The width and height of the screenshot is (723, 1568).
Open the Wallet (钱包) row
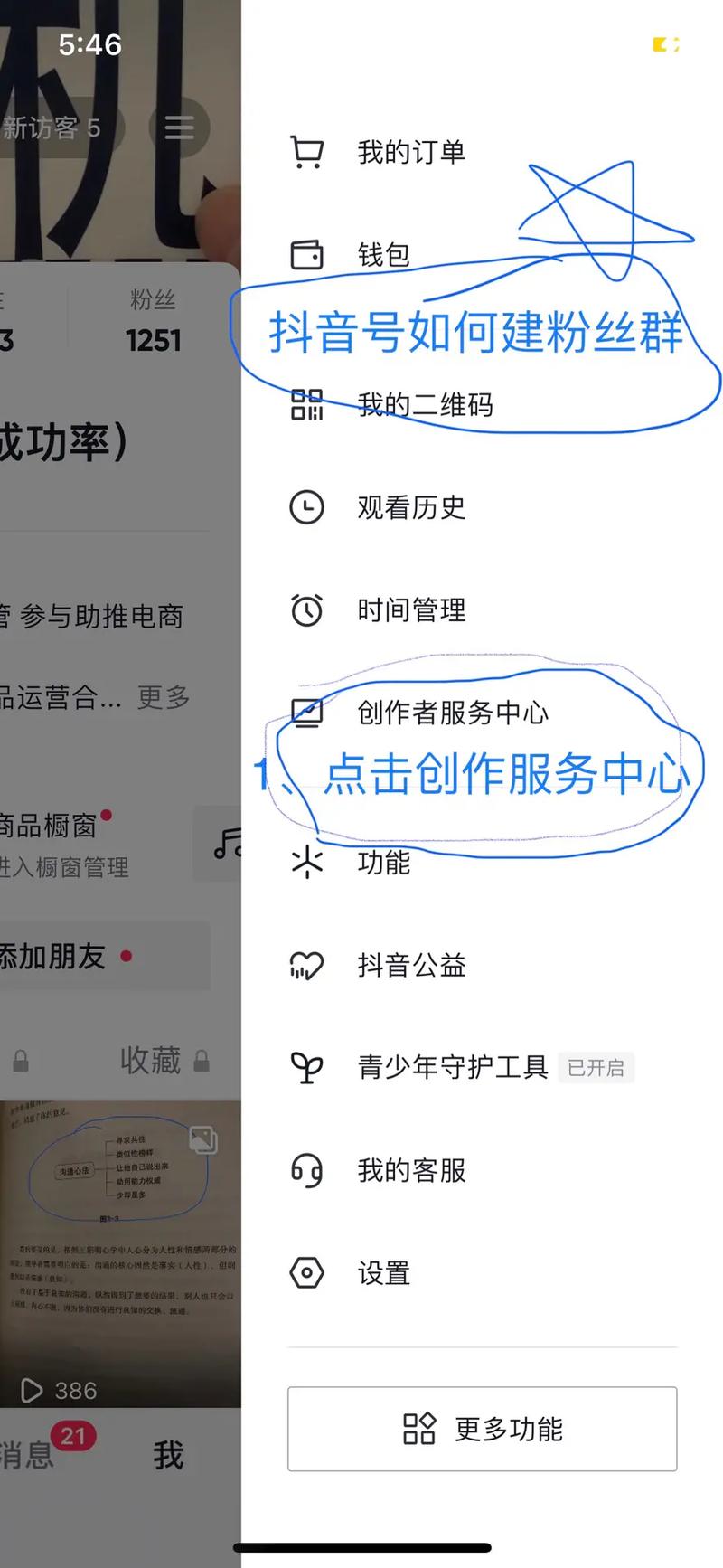pos(383,255)
